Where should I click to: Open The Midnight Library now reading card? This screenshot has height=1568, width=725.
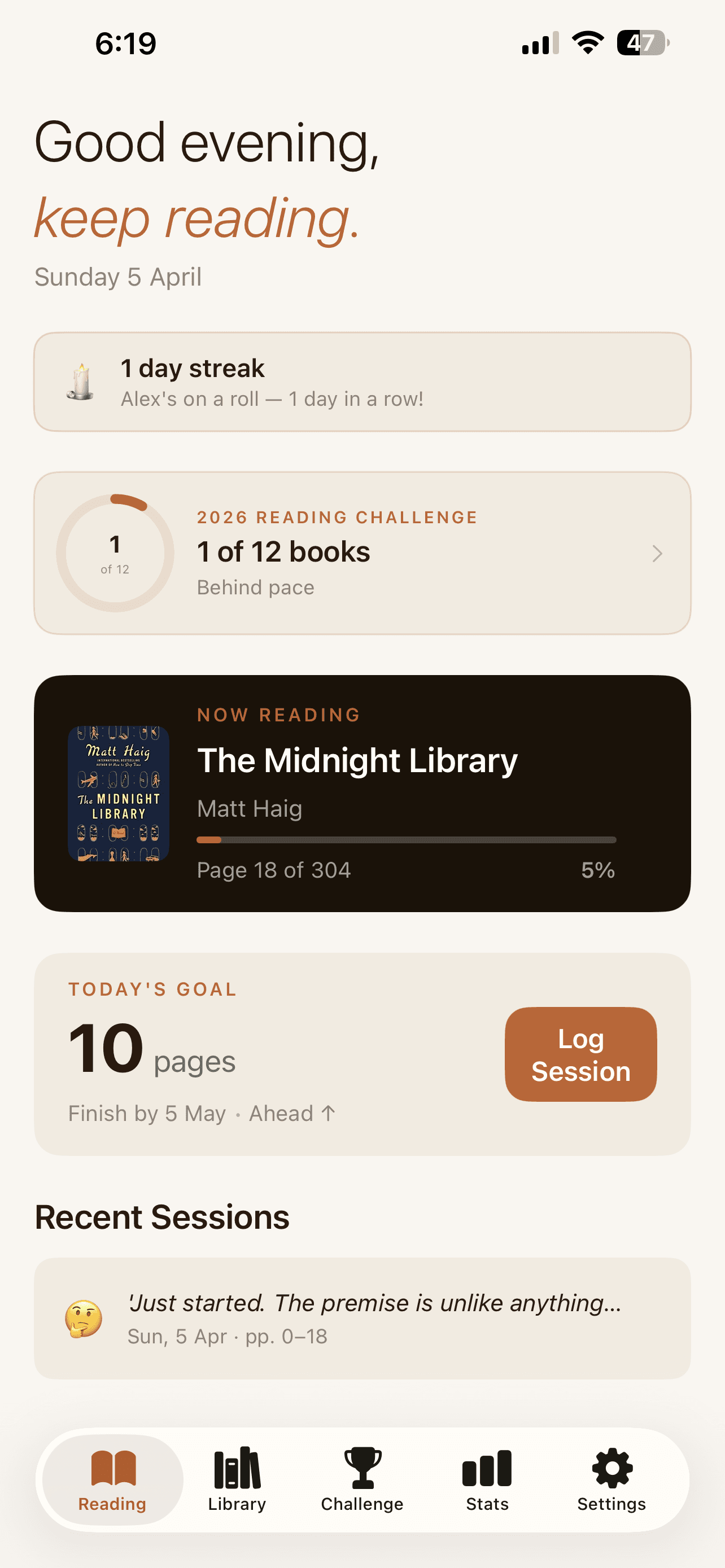362,792
